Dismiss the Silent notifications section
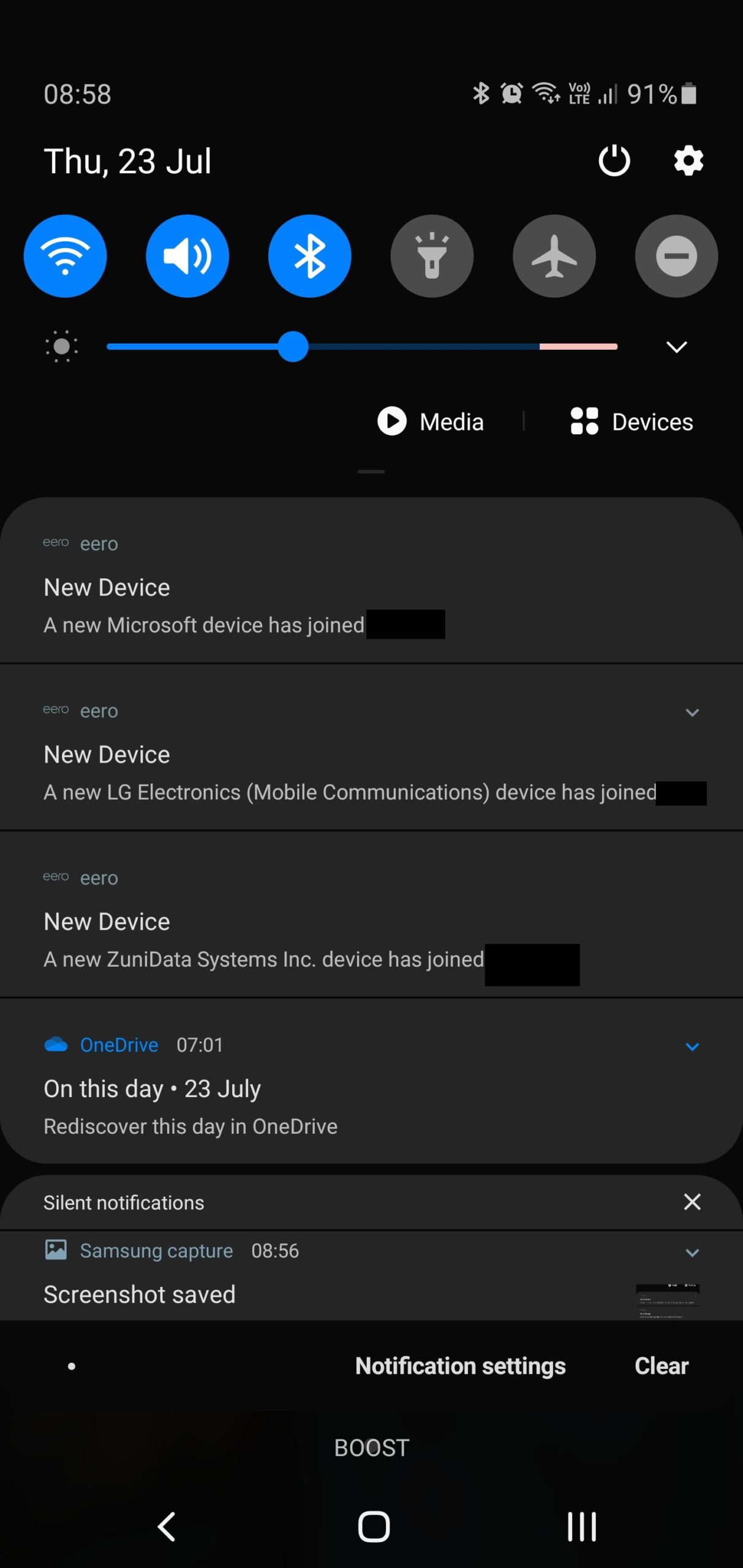The width and height of the screenshot is (743, 1568). 692,1202
